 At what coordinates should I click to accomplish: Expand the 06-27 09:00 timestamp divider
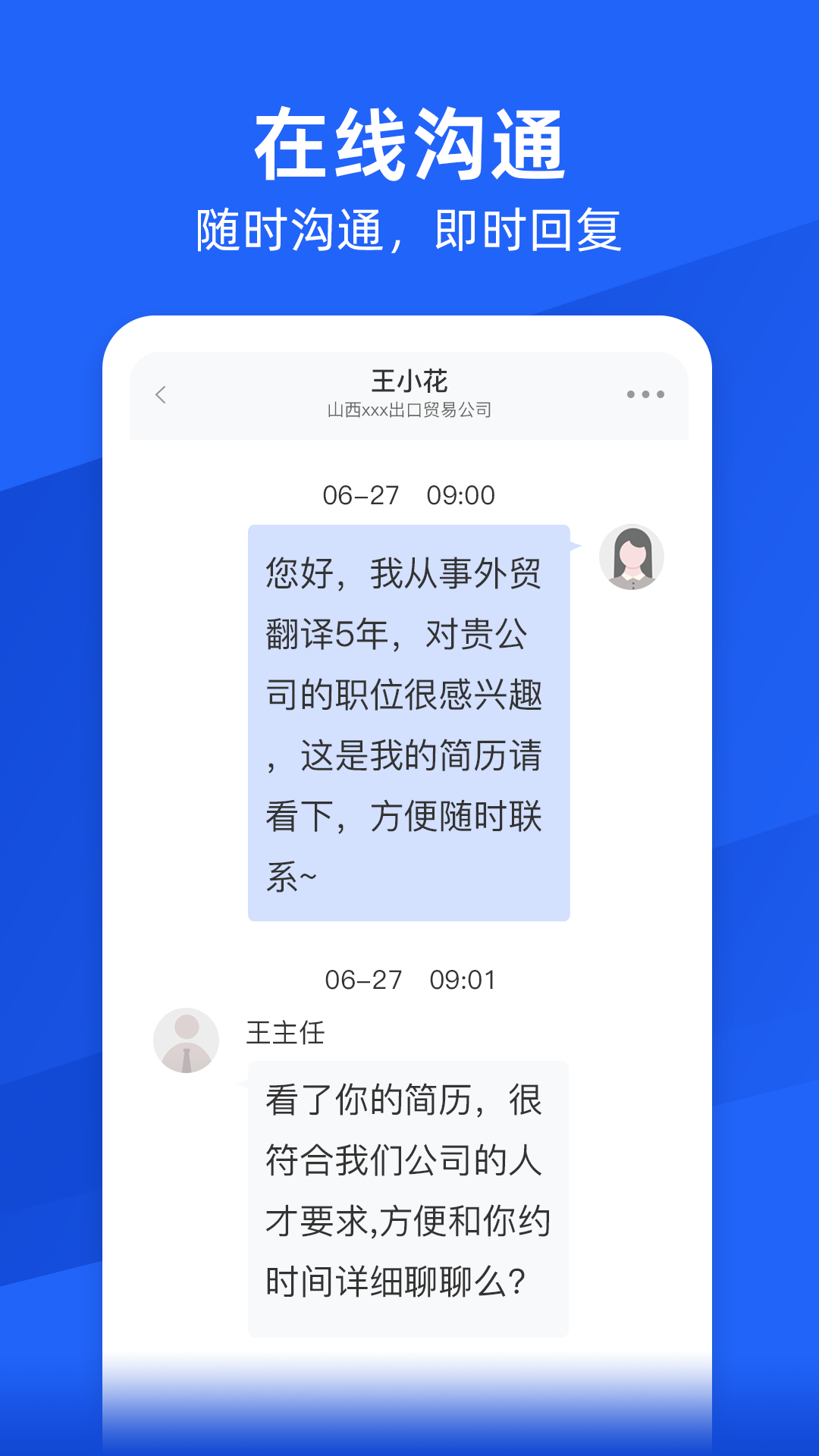pyautogui.click(x=409, y=494)
